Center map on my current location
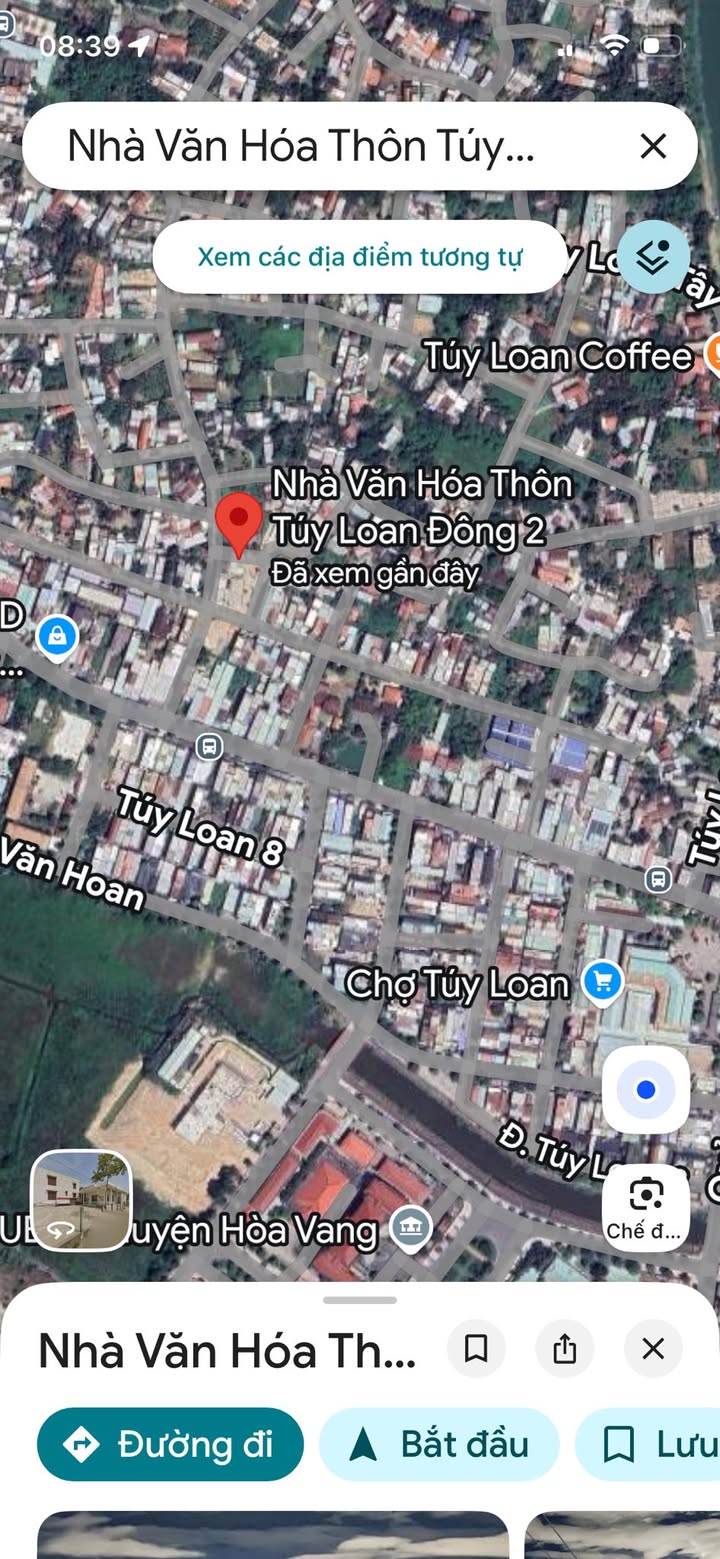Screen dimensions: 720x1559 (646, 1090)
